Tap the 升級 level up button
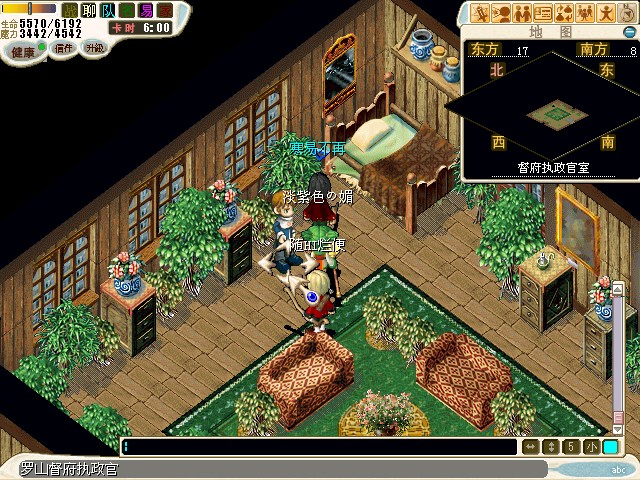Screen dimensions: 640x480 click(x=94, y=47)
